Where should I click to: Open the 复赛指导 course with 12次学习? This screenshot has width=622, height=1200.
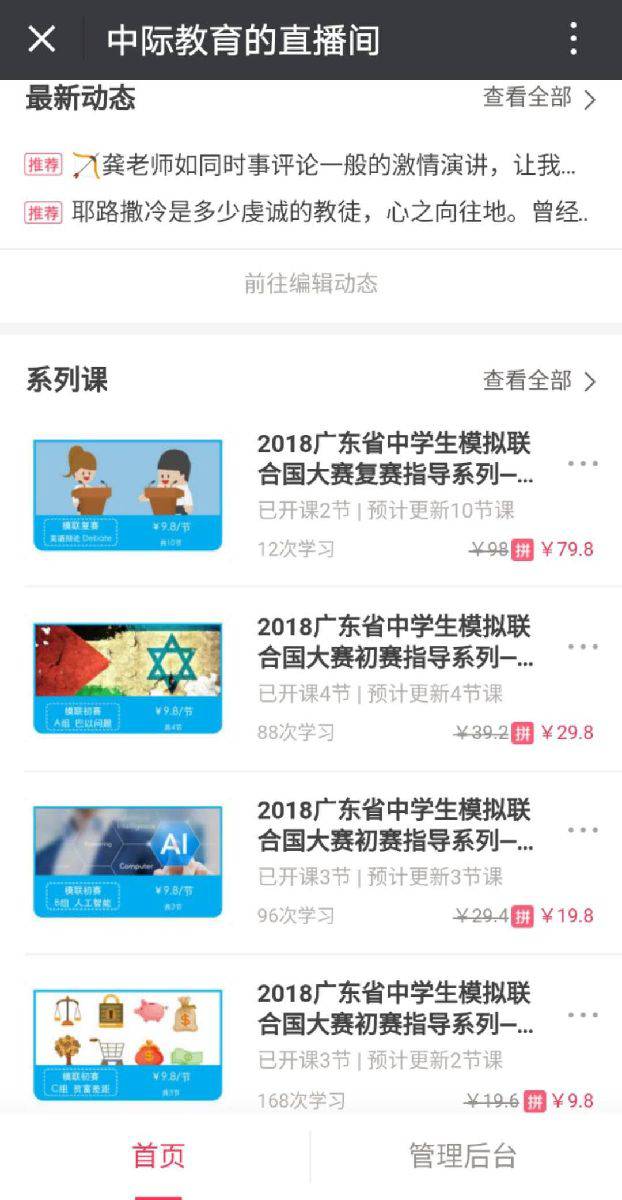coord(394,459)
